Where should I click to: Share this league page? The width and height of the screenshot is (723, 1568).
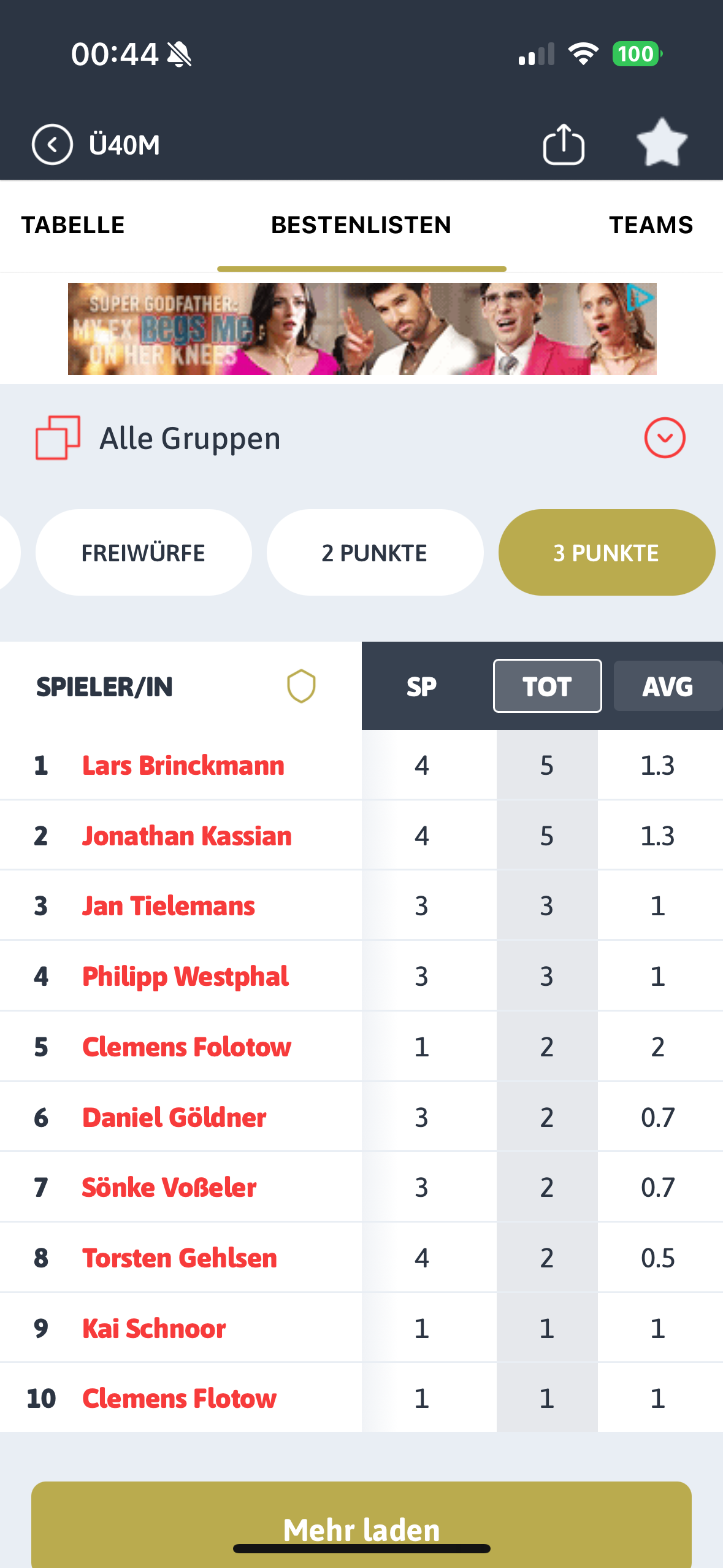563,145
